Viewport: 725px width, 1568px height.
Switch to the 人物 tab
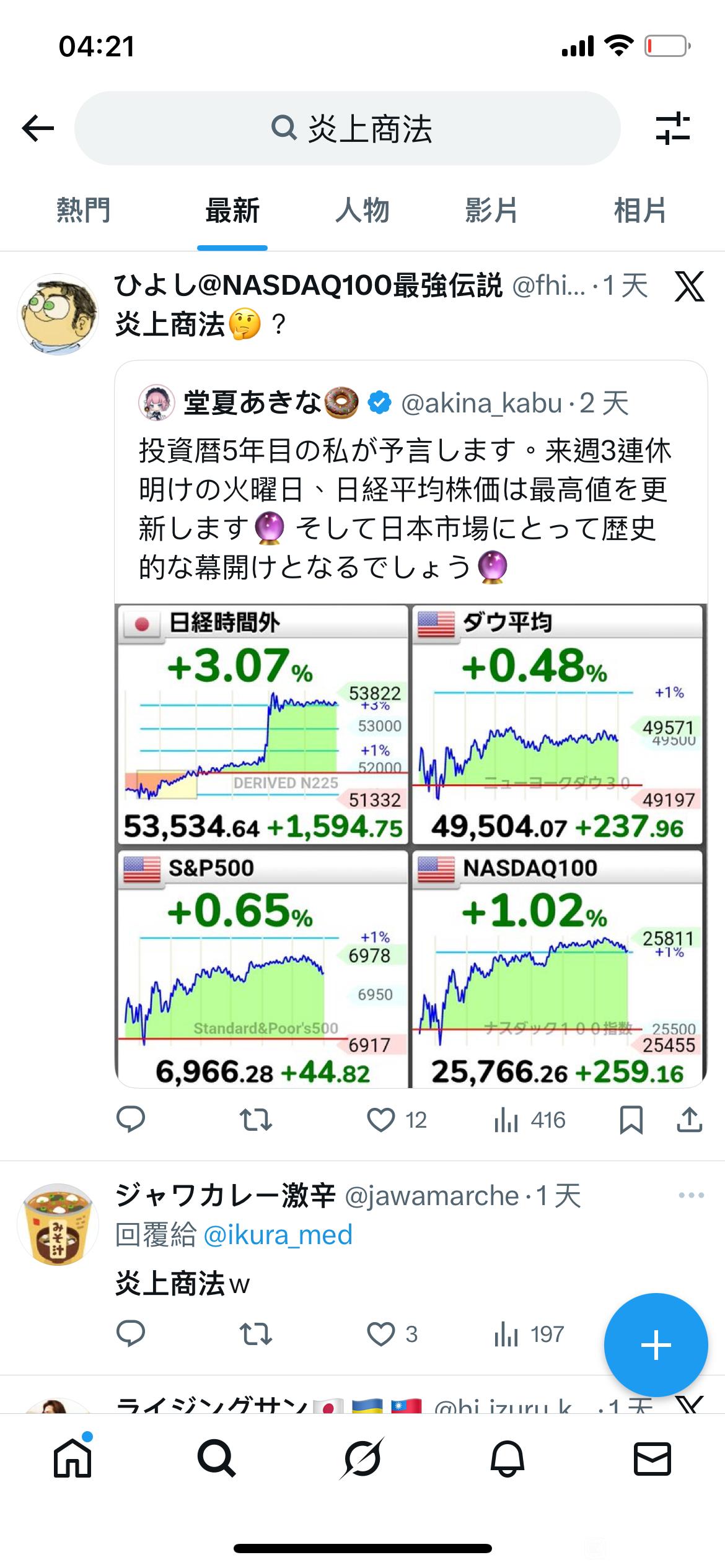click(362, 211)
